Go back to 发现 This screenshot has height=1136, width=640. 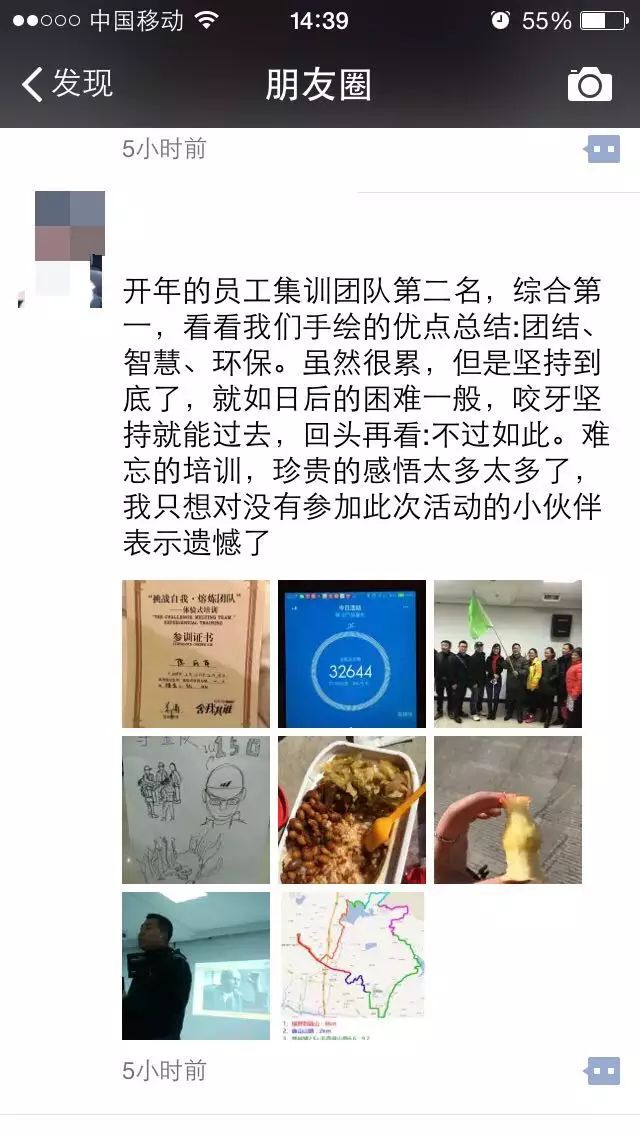68,84
